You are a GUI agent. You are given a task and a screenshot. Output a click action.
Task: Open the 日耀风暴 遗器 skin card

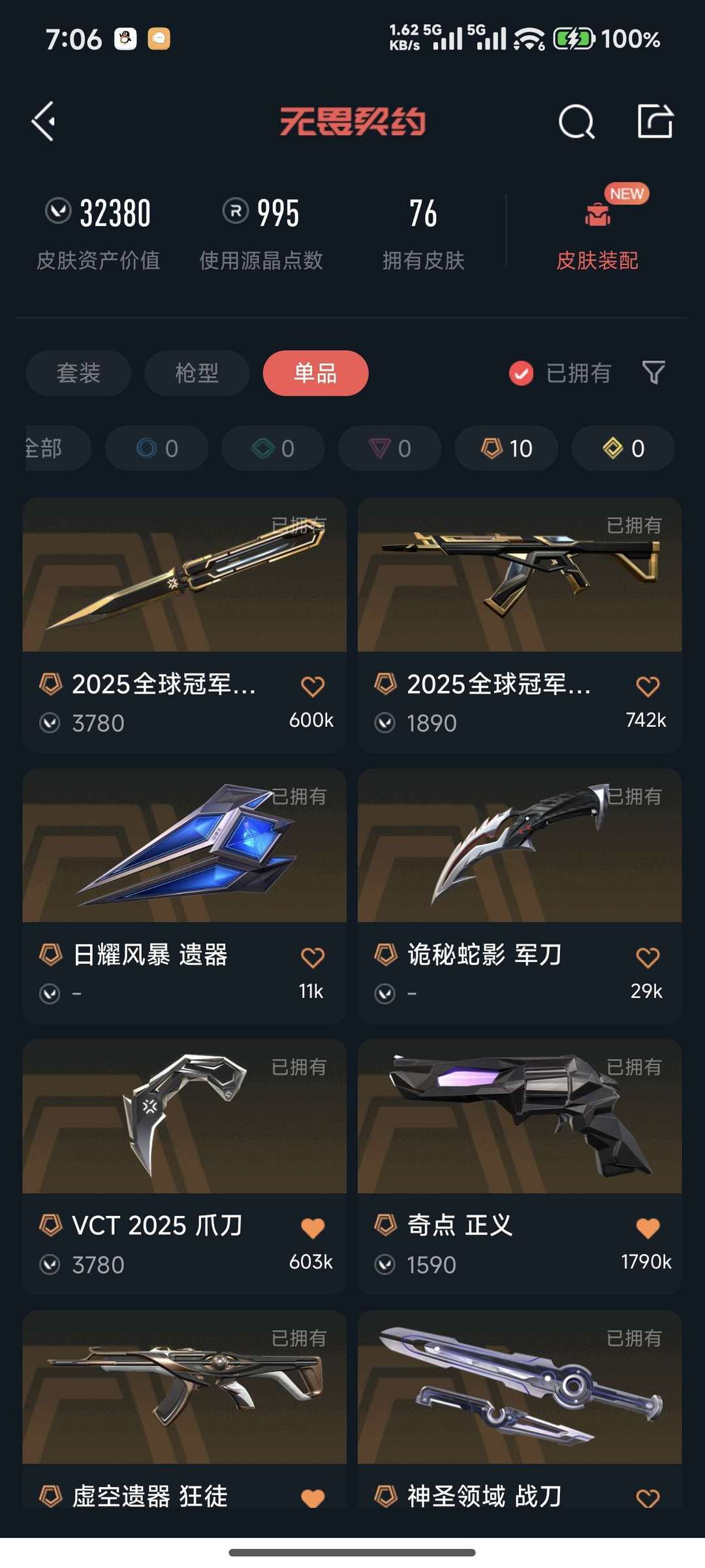coord(184,896)
